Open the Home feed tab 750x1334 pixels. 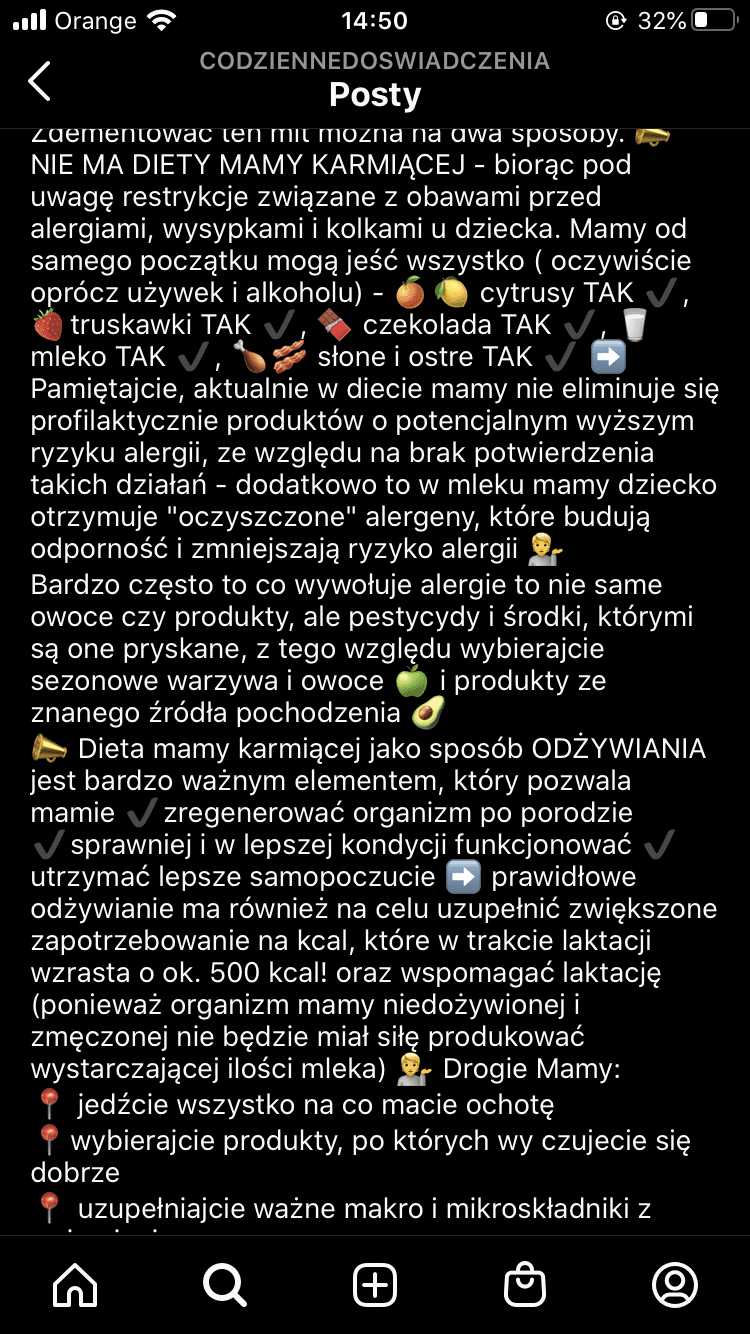(75, 1284)
